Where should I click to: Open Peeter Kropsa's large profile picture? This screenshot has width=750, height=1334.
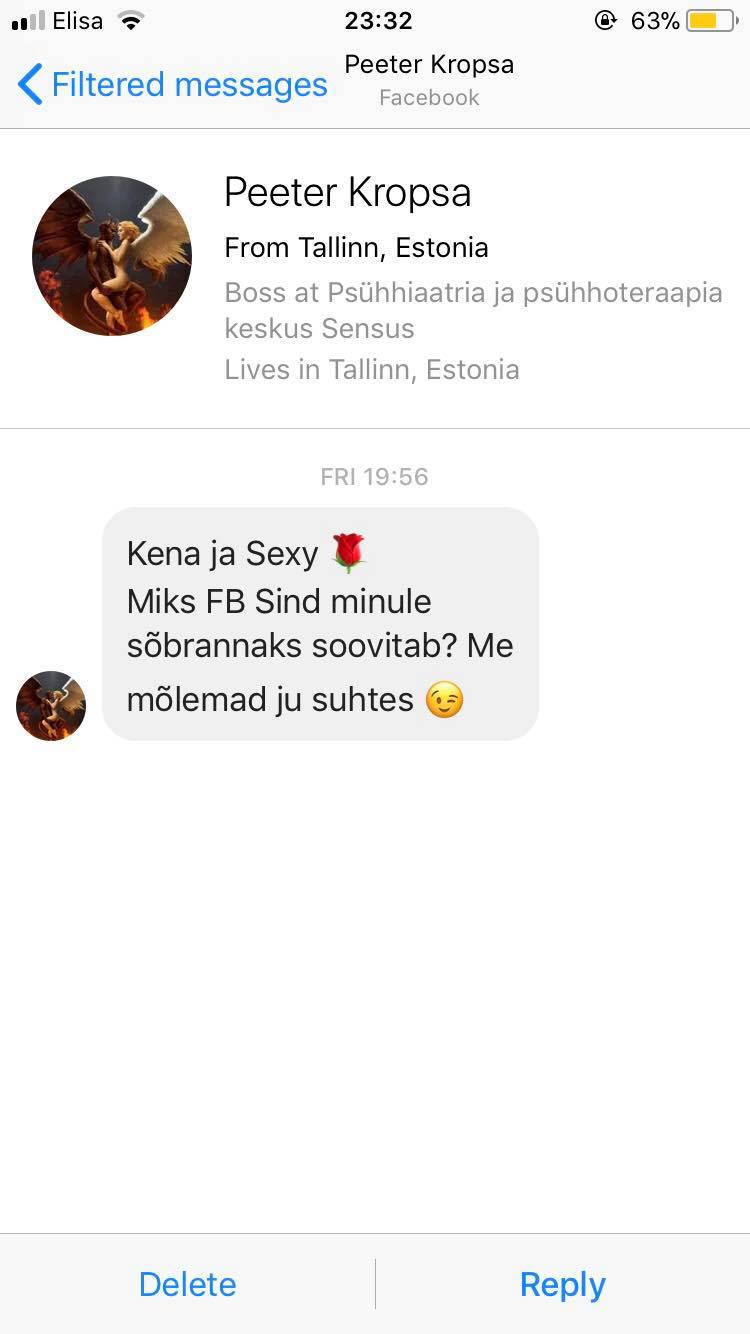click(x=112, y=256)
